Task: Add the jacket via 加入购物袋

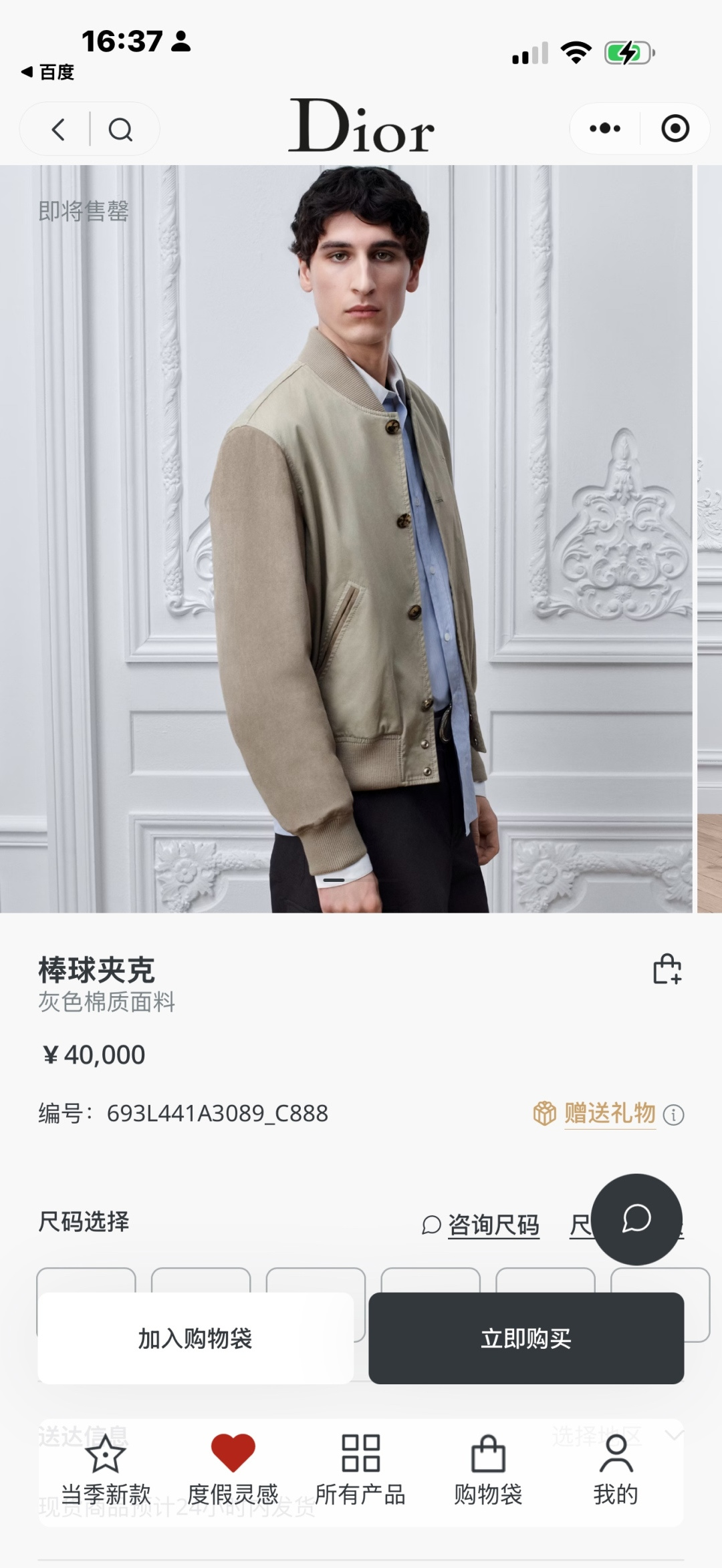Action: [195, 1338]
